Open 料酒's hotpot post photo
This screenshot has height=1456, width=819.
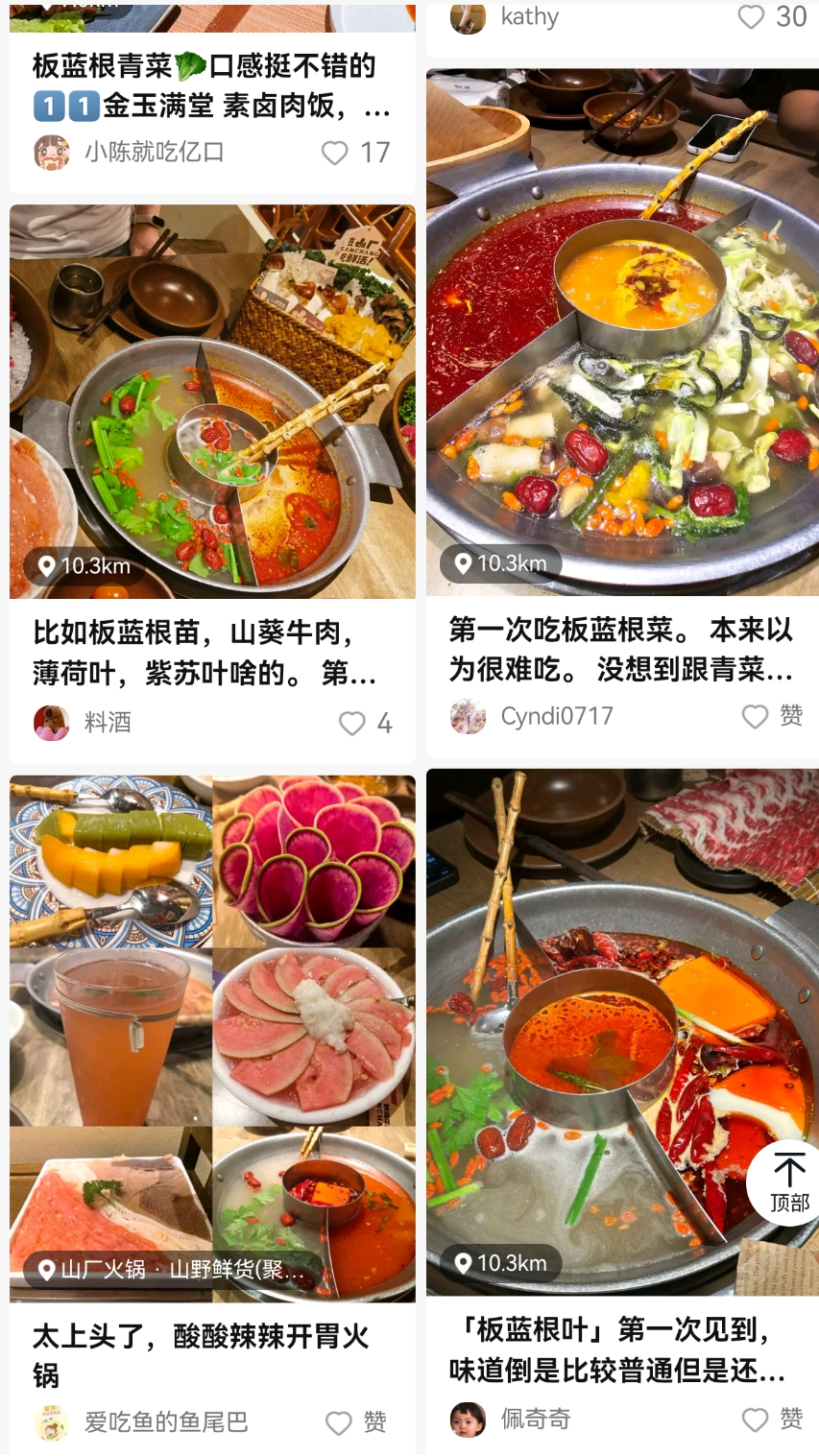click(212, 401)
